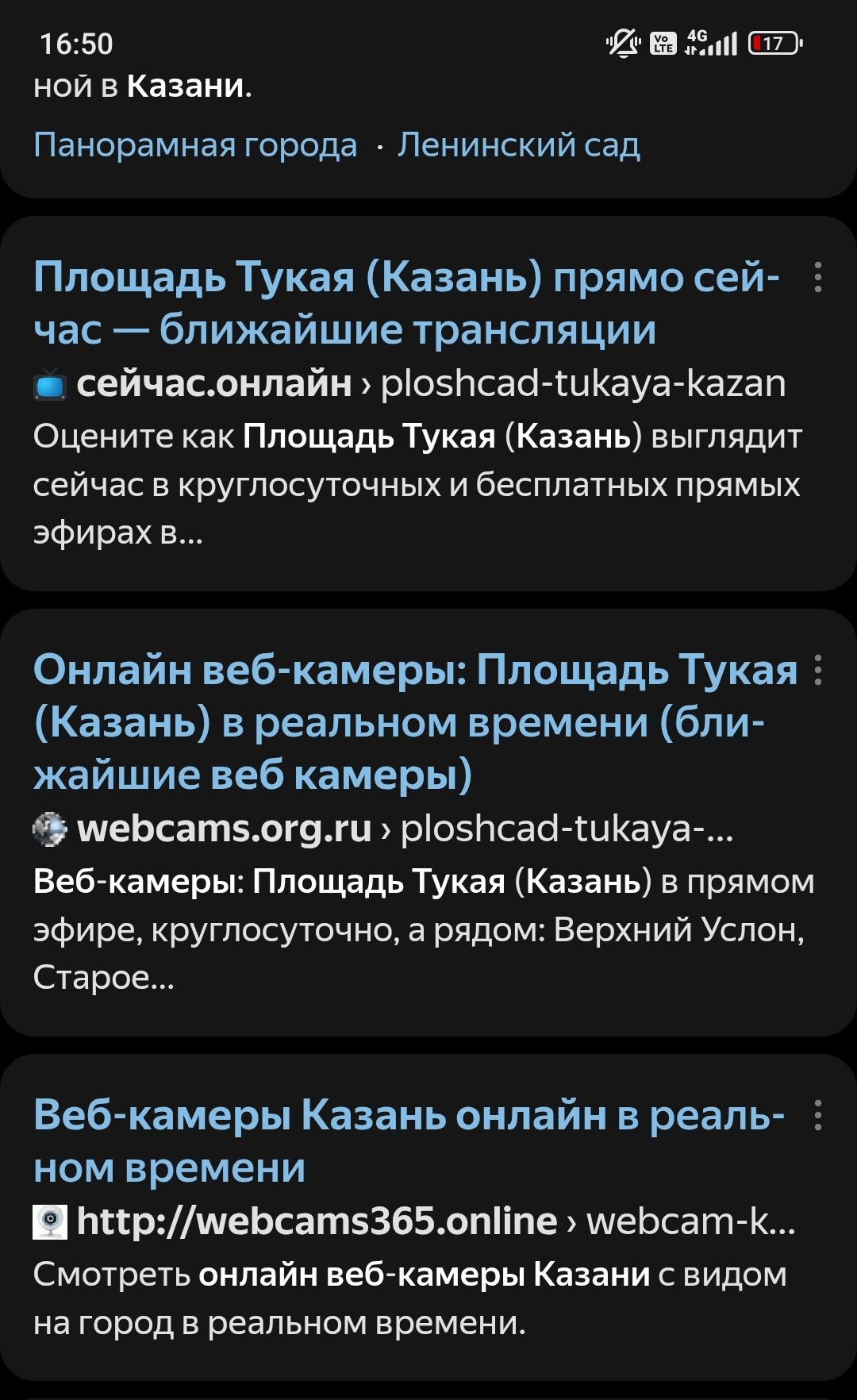The image size is (857, 1400).
Task: Open the Панорамная города sitelink
Action: pos(195,145)
